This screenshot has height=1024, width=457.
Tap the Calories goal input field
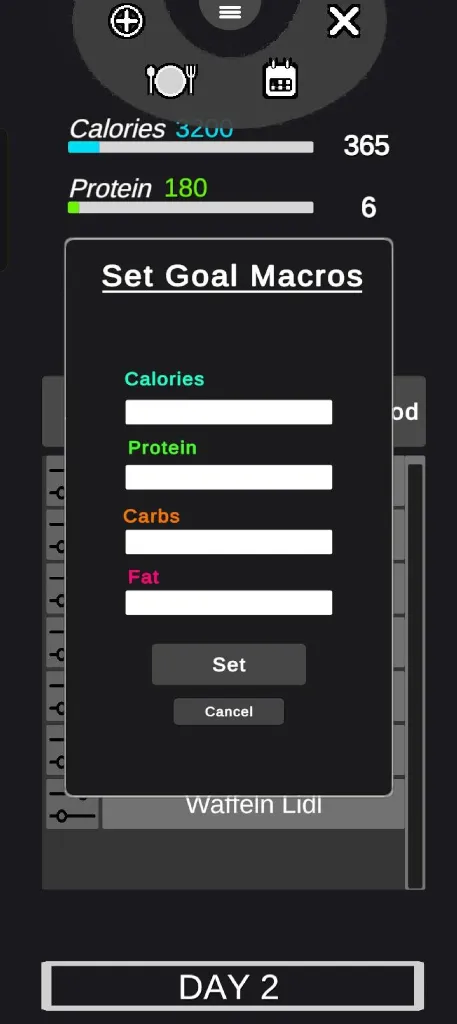coord(228,412)
